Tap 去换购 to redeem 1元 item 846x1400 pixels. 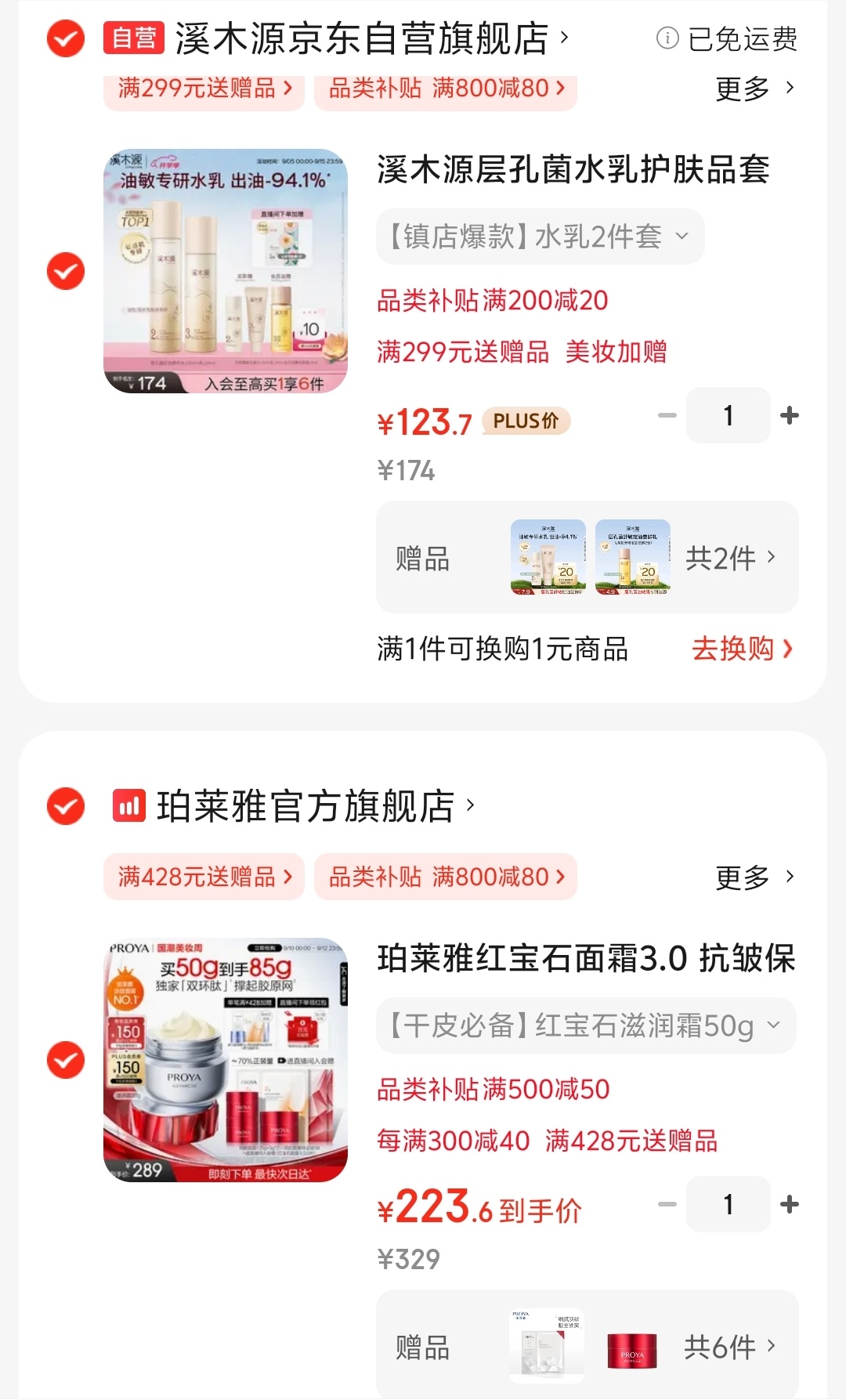741,649
